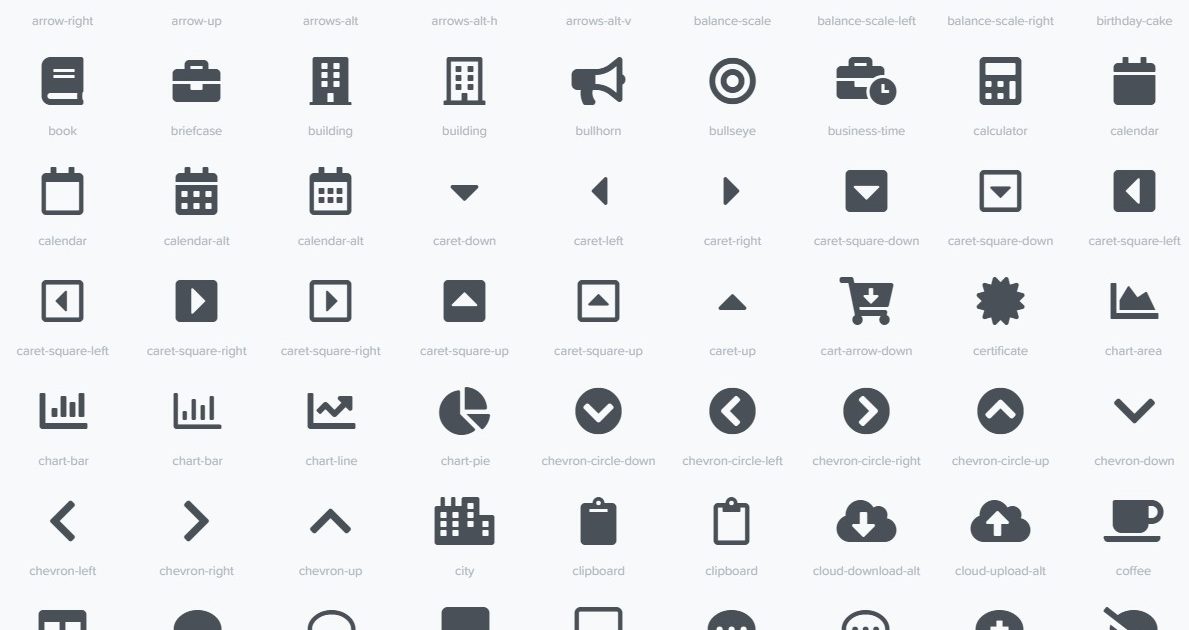Open the chevron-down icon tile
Screen dimensions: 1189x630
(x=1134, y=411)
